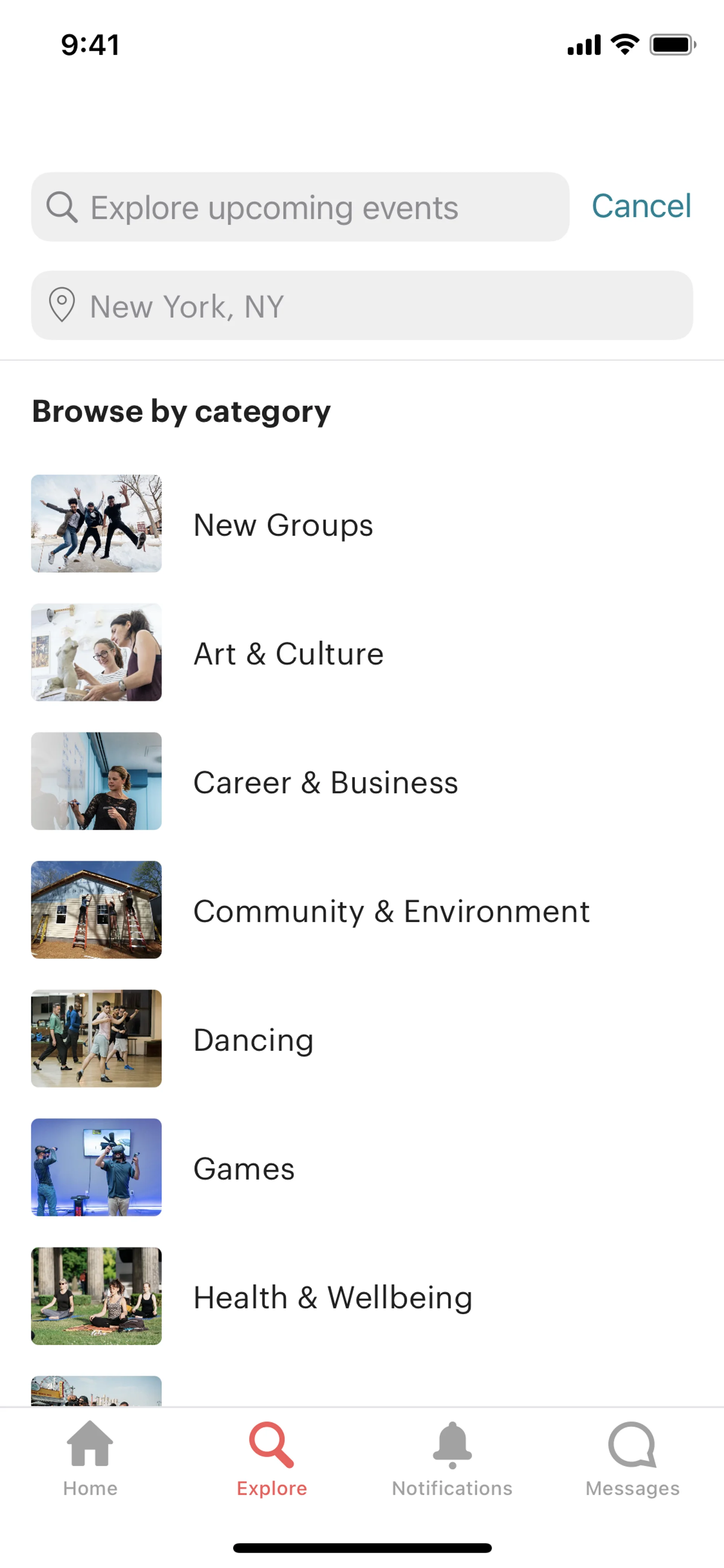Change the New York, NY location field
This screenshot has width=724, height=1568.
click(361, 306)
